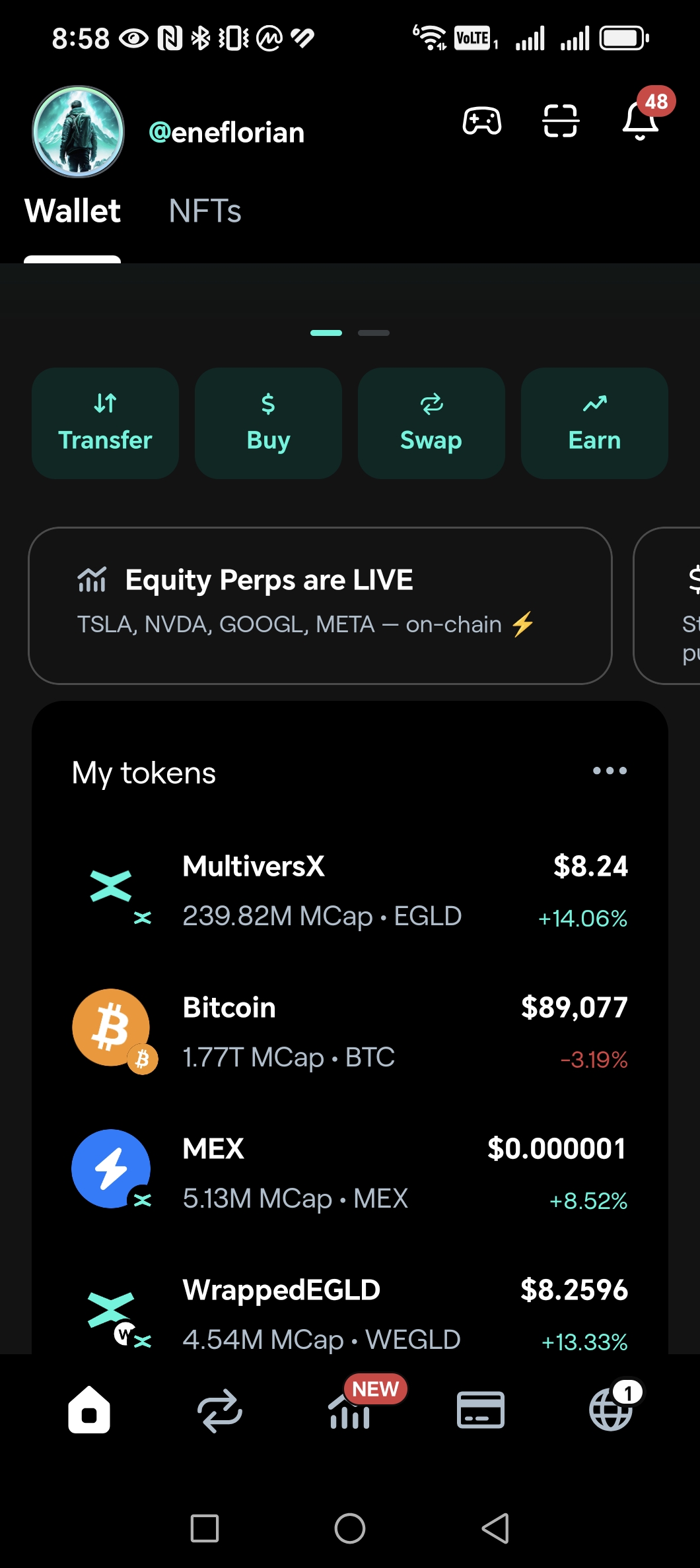Open the Equity Perps are LIVE card
The height and width of the screenshot is (1568, 700).
pos(320,605)
